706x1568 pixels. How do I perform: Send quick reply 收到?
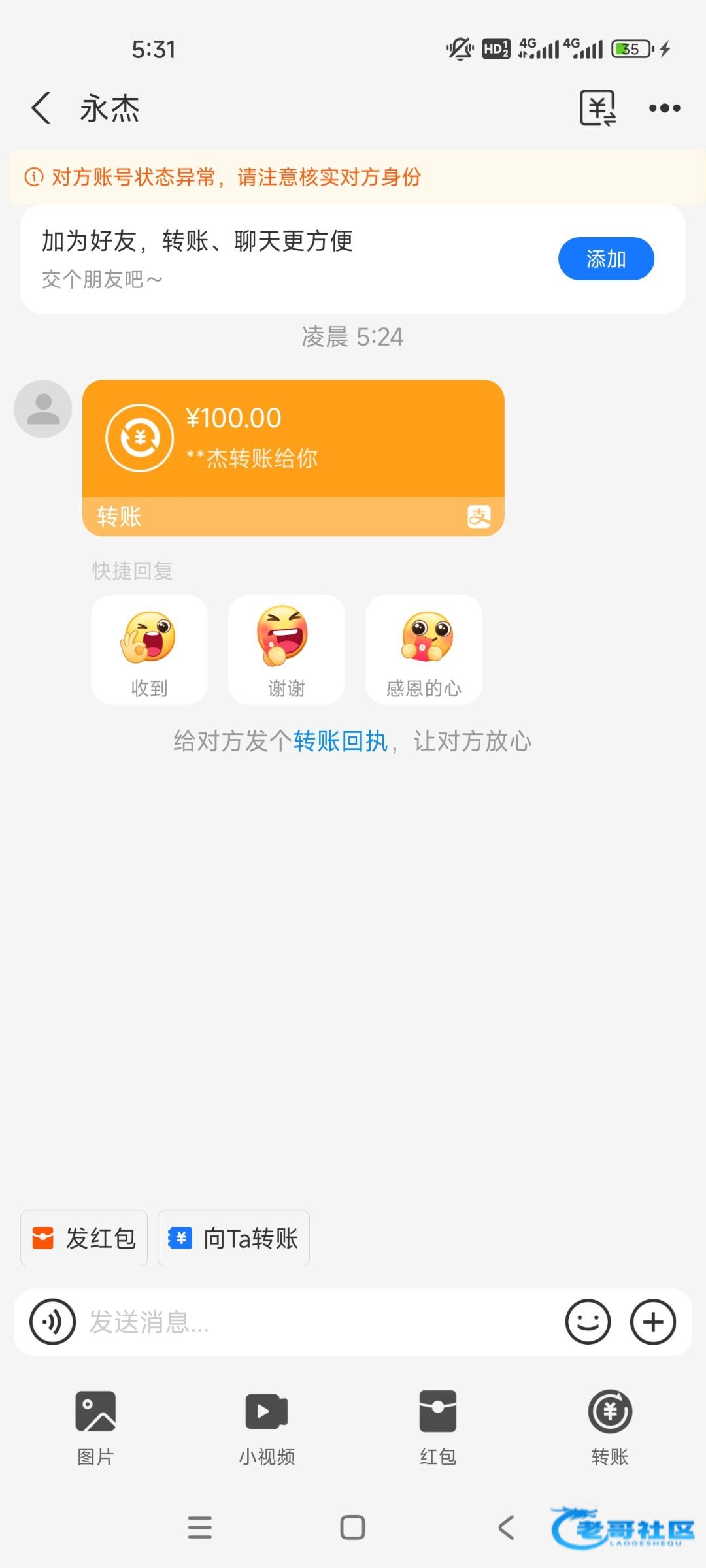tap(149, 649)
